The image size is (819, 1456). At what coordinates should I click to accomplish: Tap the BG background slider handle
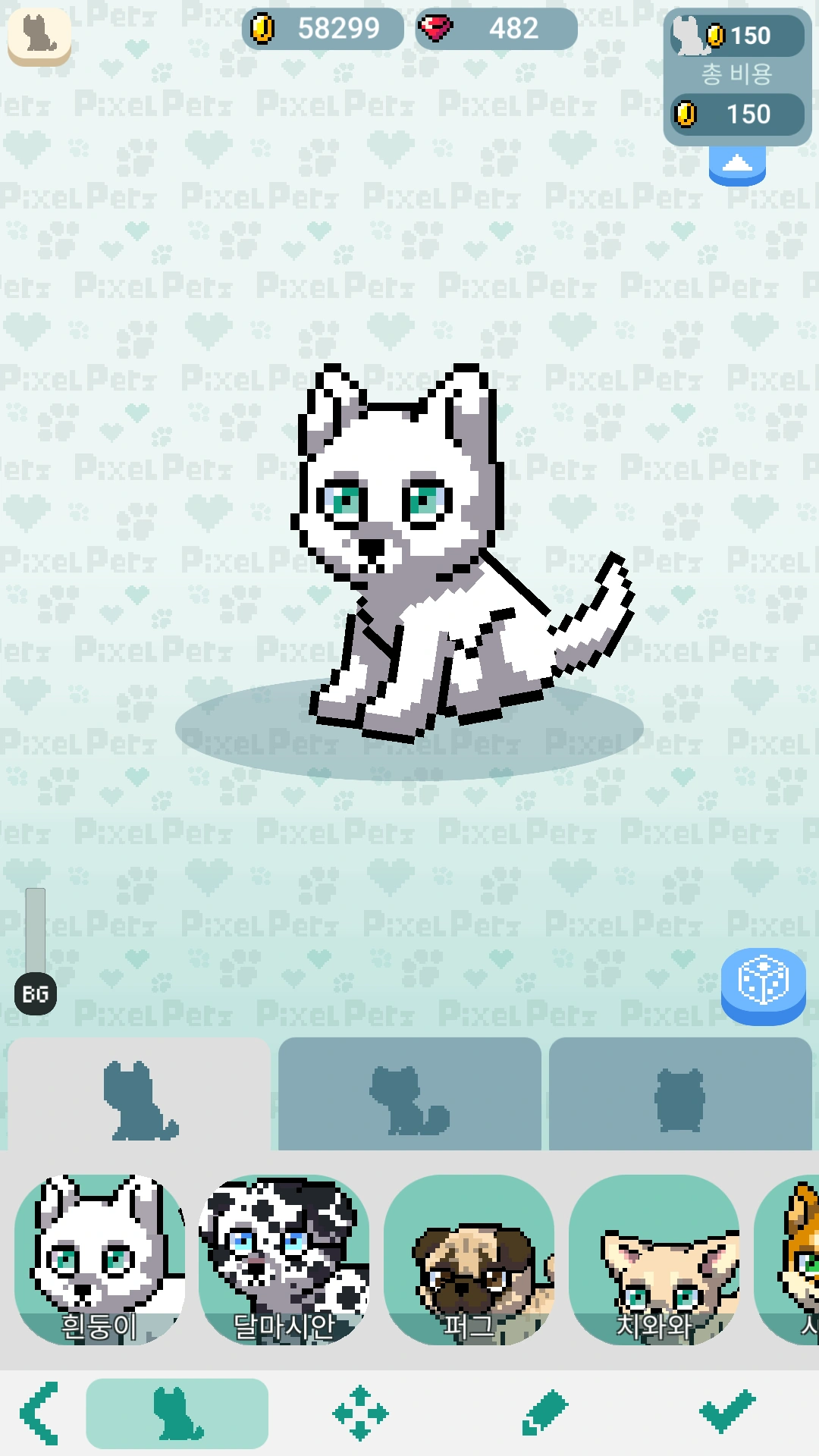pyautogui.click(x=36, y=993)
